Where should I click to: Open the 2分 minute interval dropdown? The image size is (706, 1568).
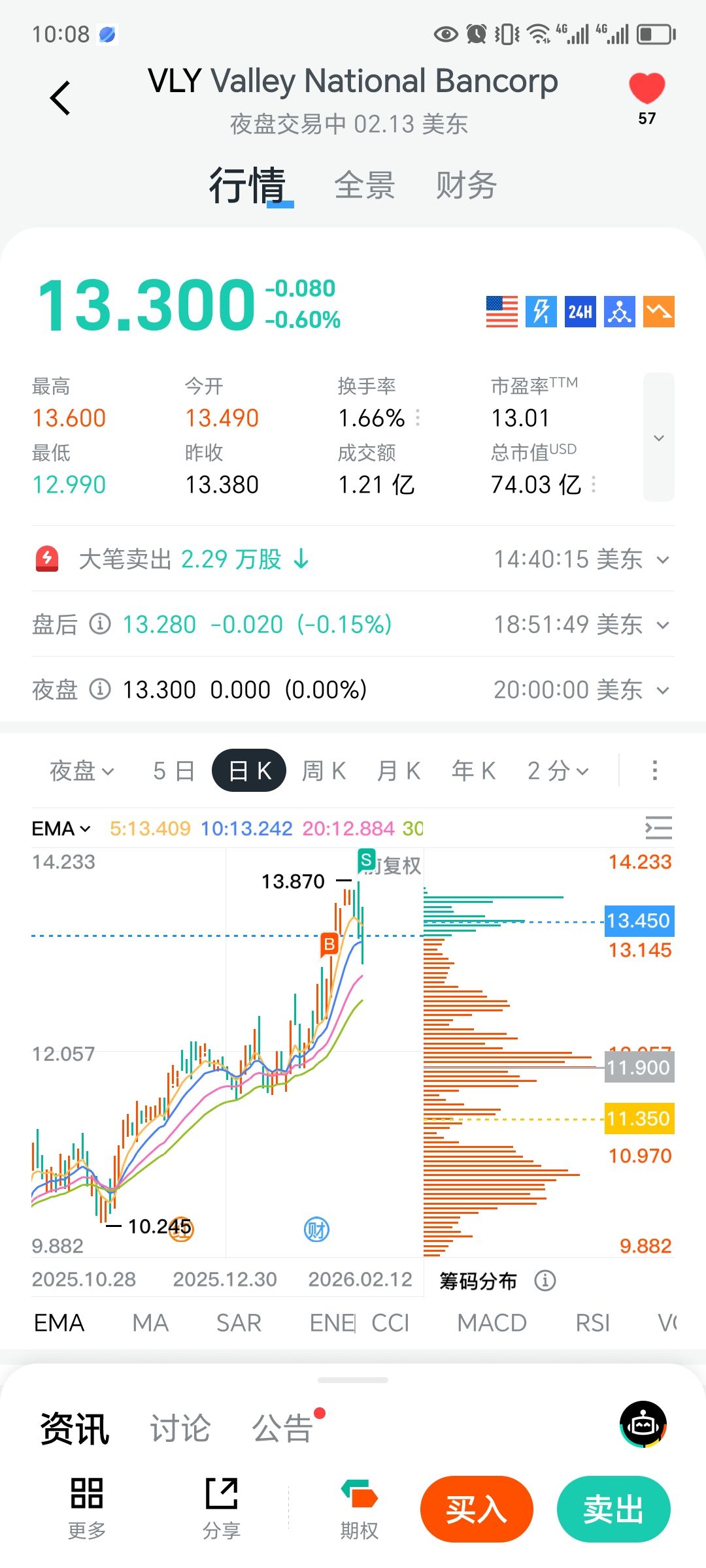pos(558,771)
